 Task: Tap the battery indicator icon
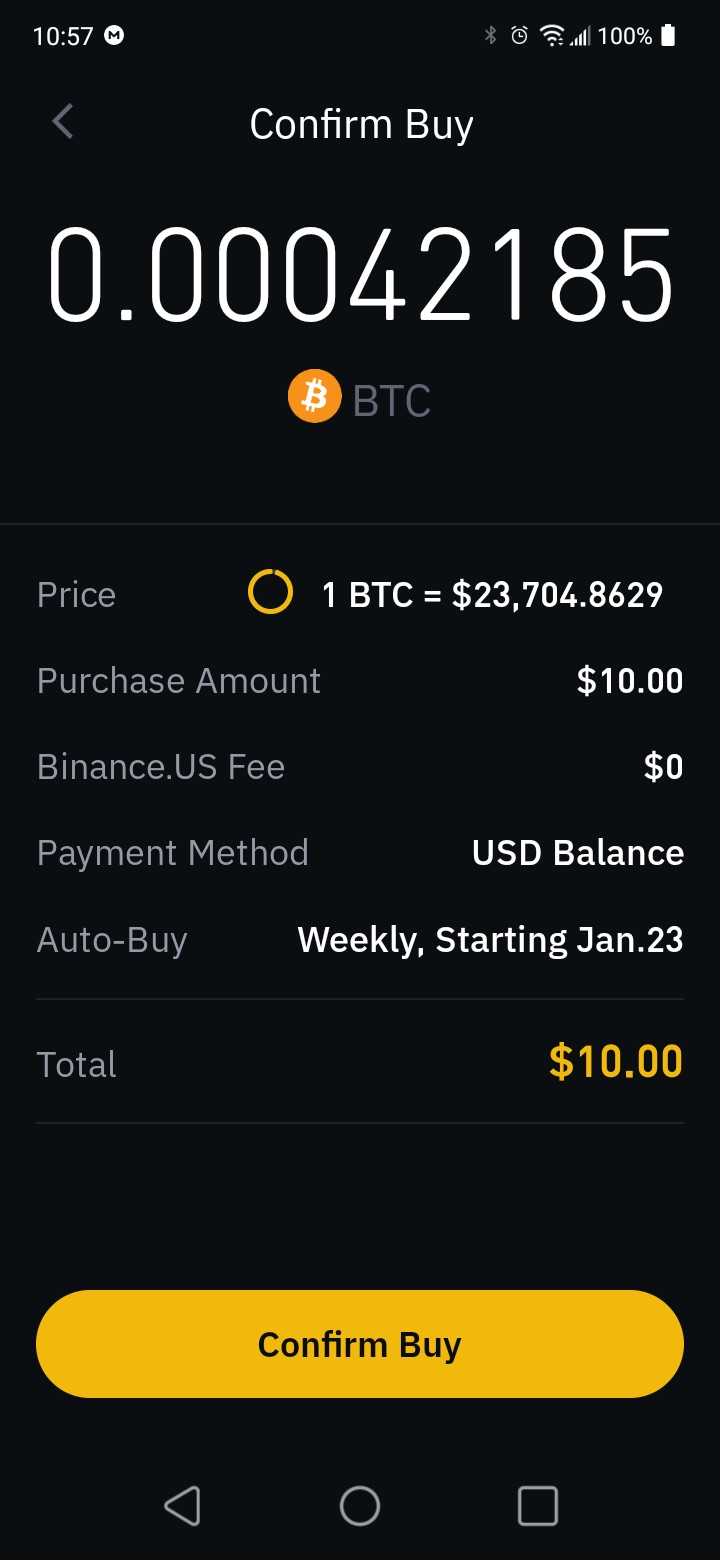tap(668, 35)
